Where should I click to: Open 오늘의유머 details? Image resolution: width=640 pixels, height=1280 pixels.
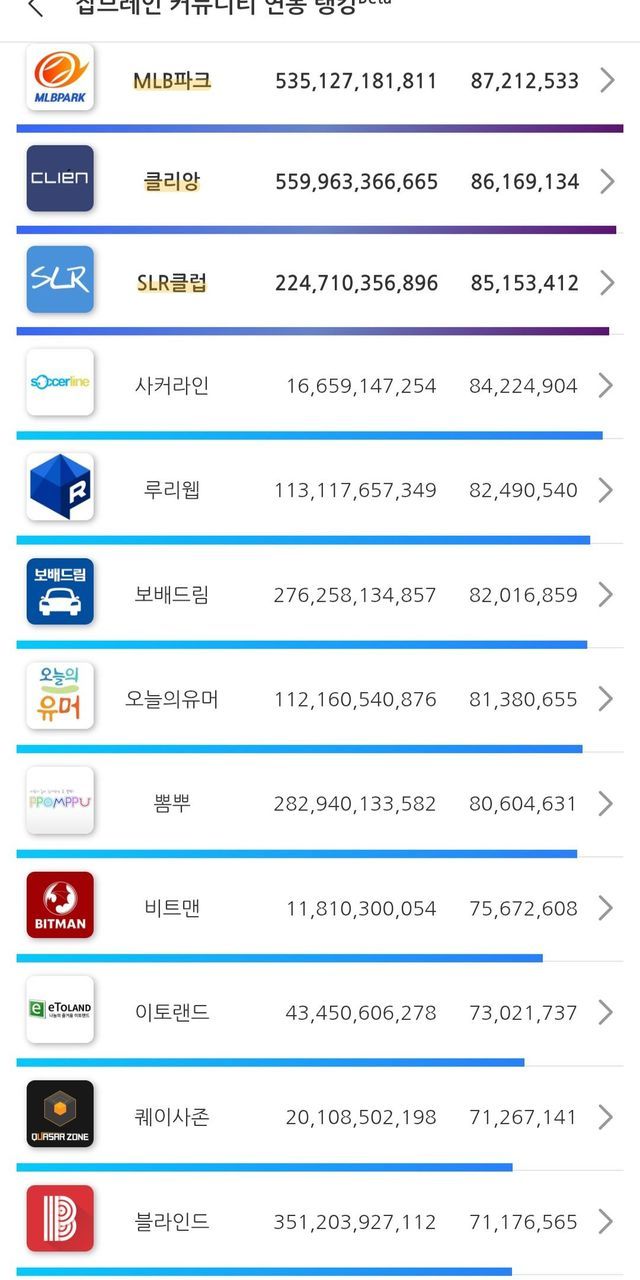(x=320, y=699)
